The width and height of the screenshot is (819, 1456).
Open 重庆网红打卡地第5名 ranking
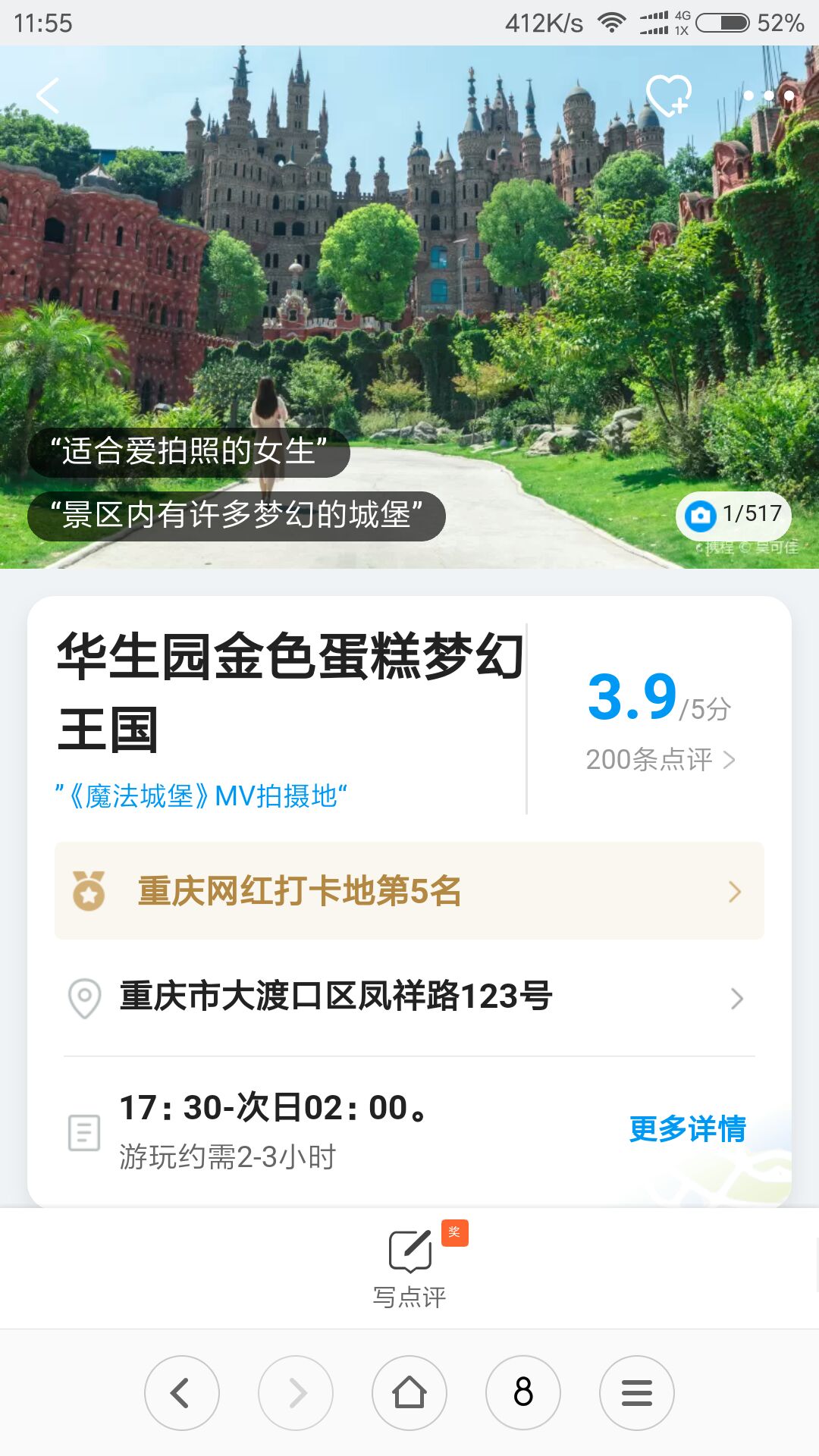coord(409,891)
